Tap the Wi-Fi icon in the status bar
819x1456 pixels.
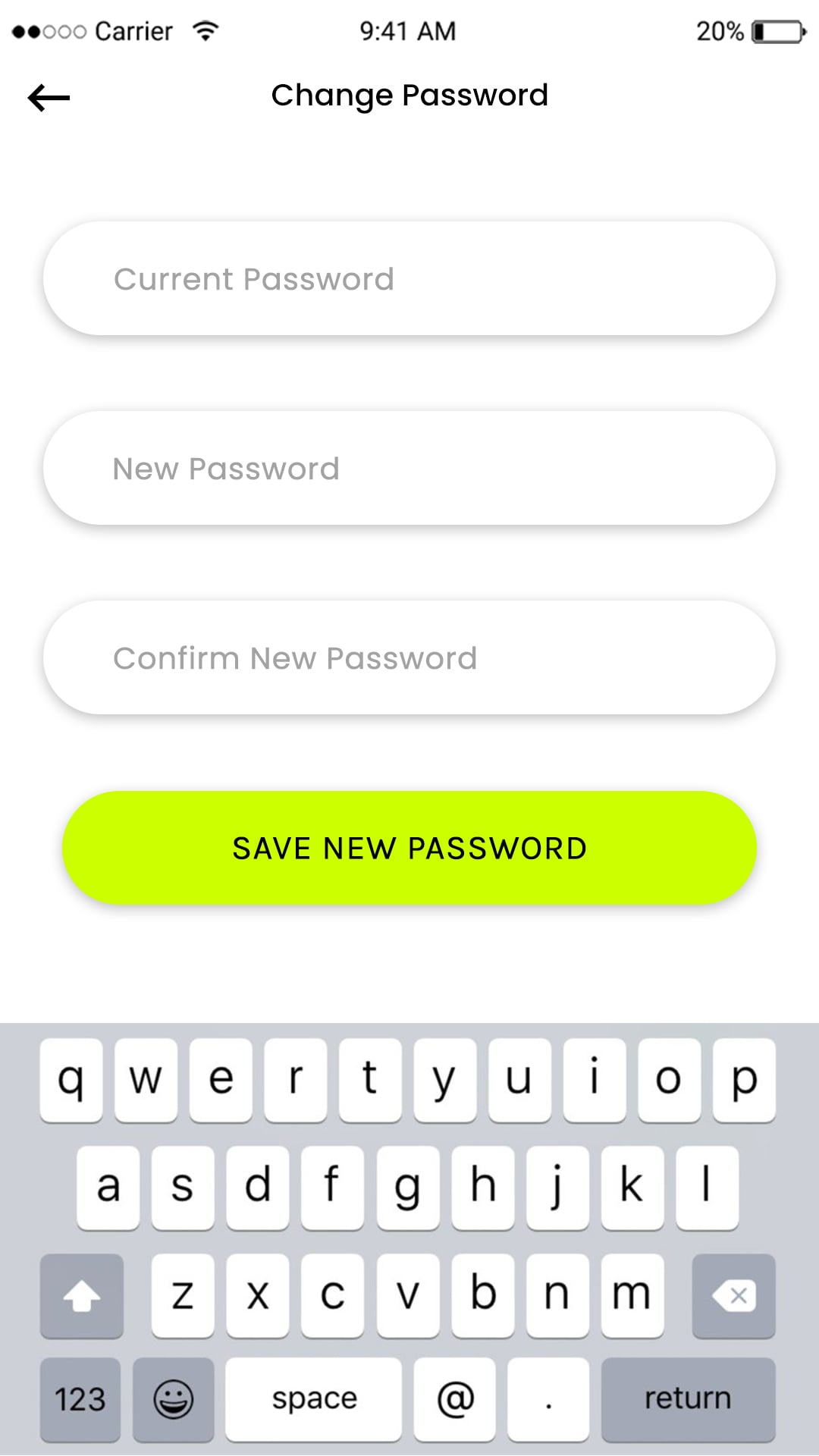click(x=206, y=30)
